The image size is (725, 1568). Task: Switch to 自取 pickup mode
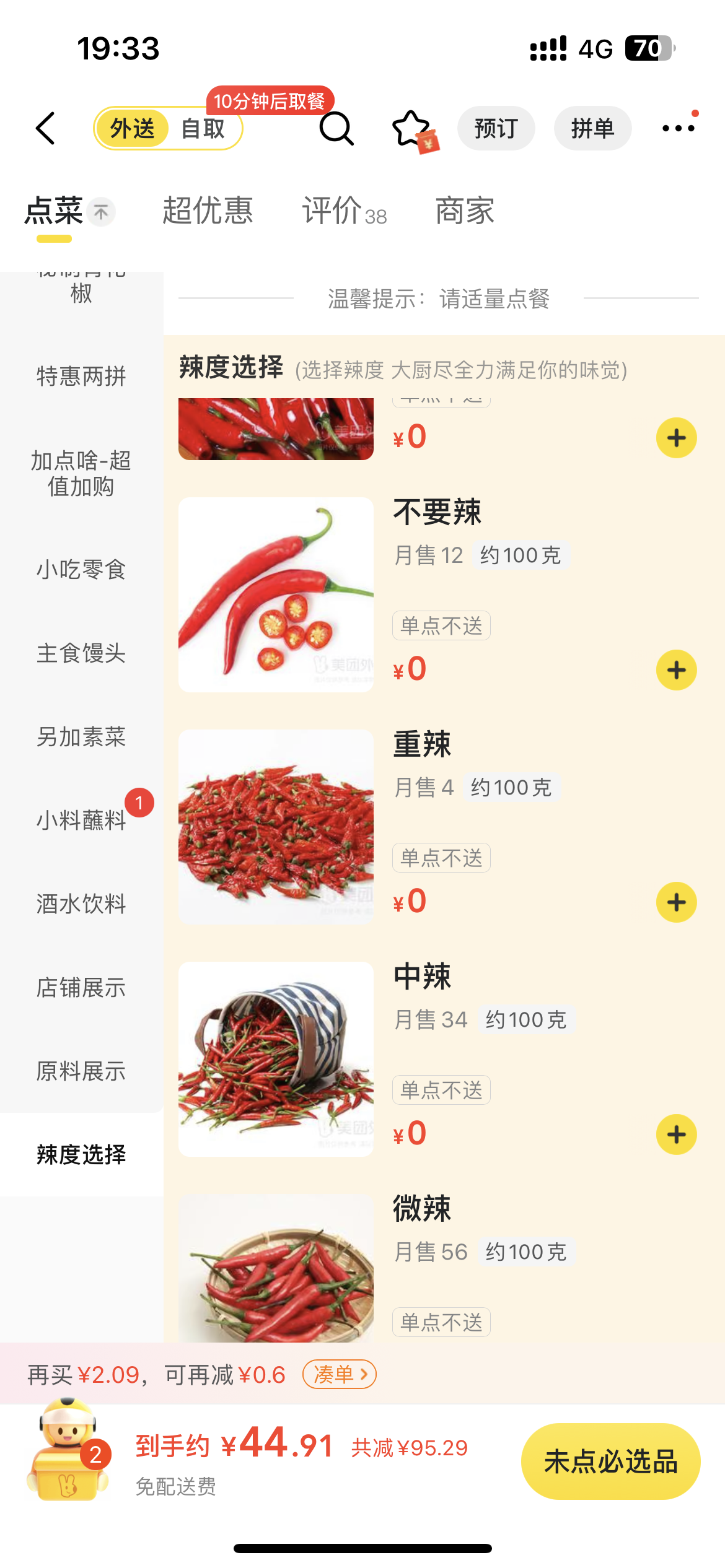click(203, 129)
